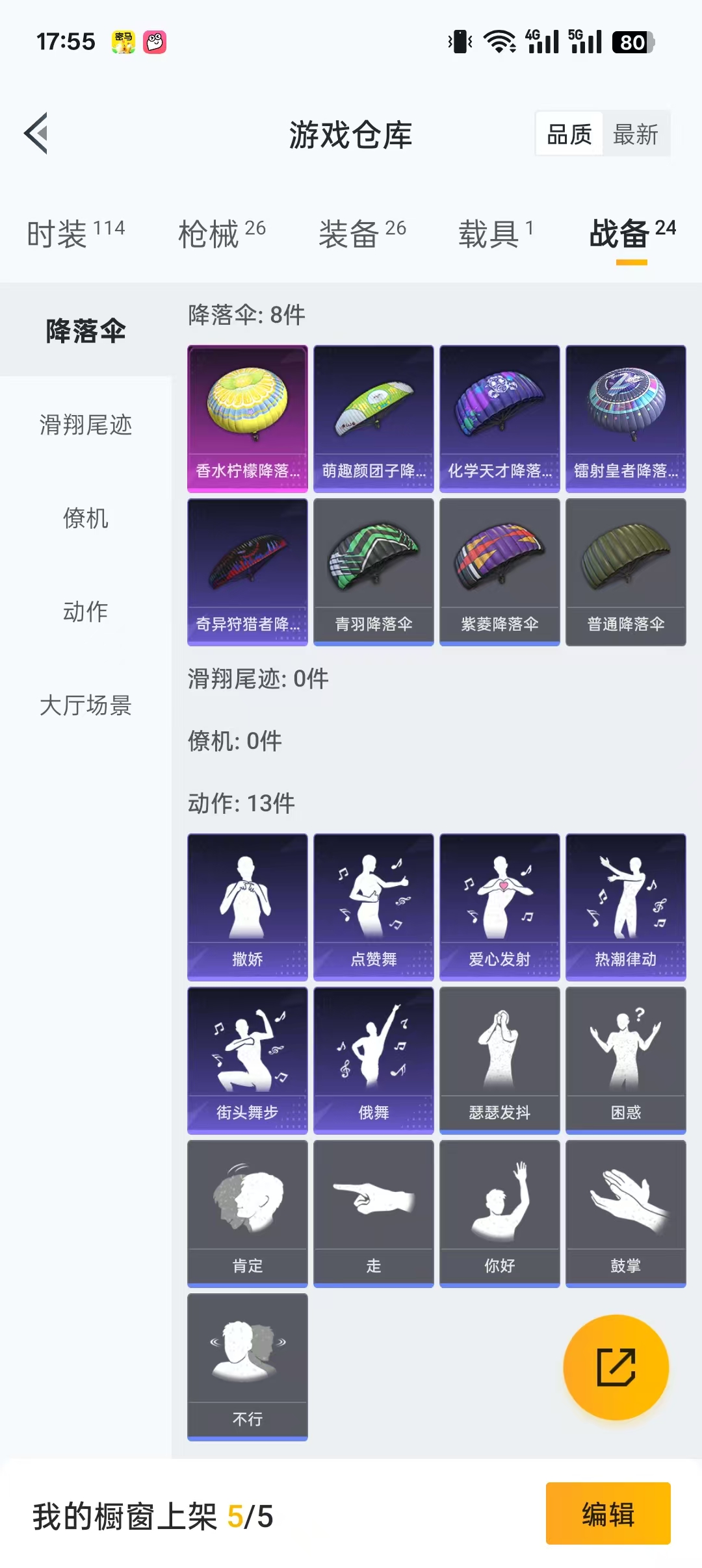The image size is (702, 1568).
Task: Select 僚机 in the side menu
Action: [x=86, y=518]
